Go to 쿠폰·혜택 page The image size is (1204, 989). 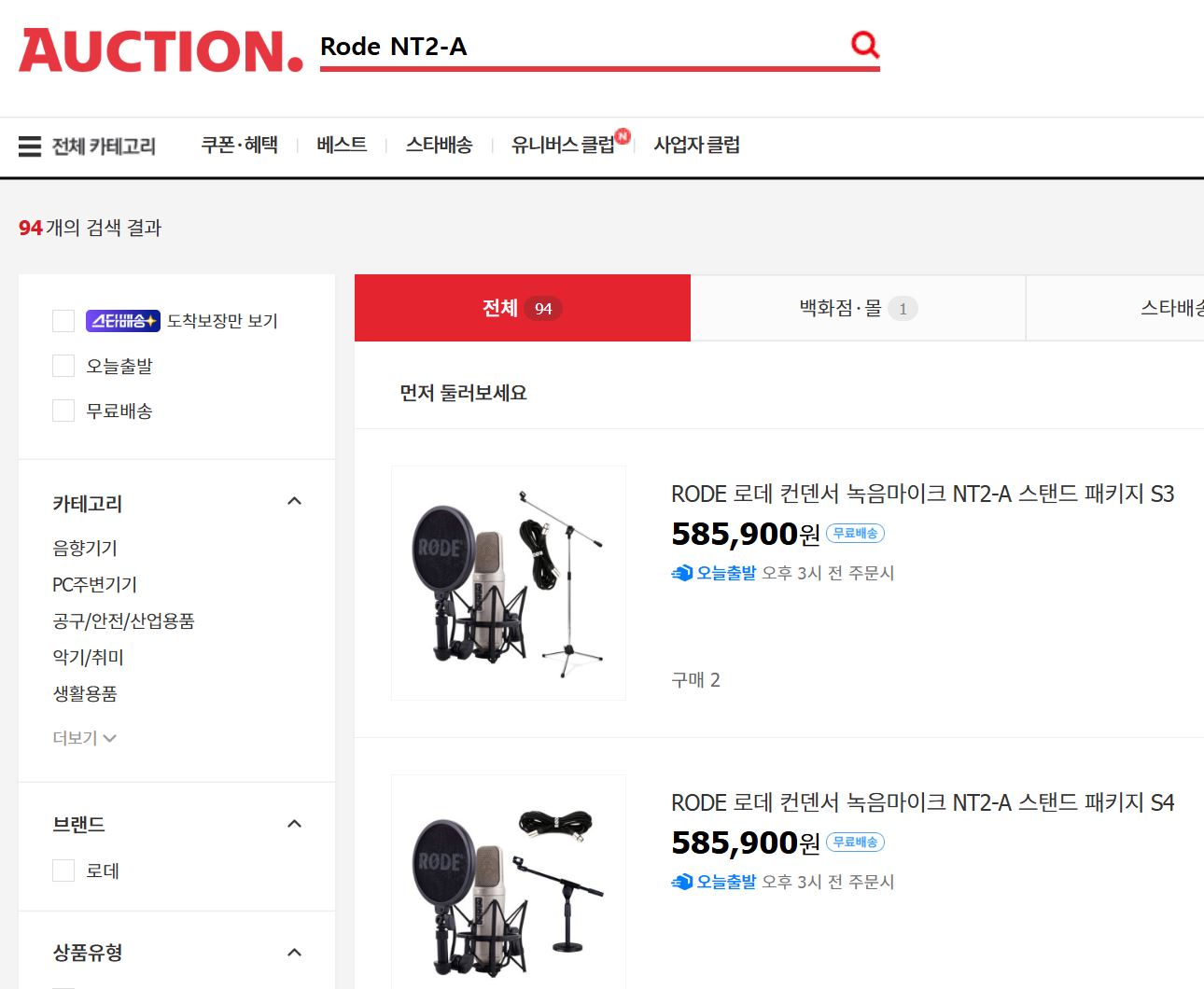pos(239,145)
